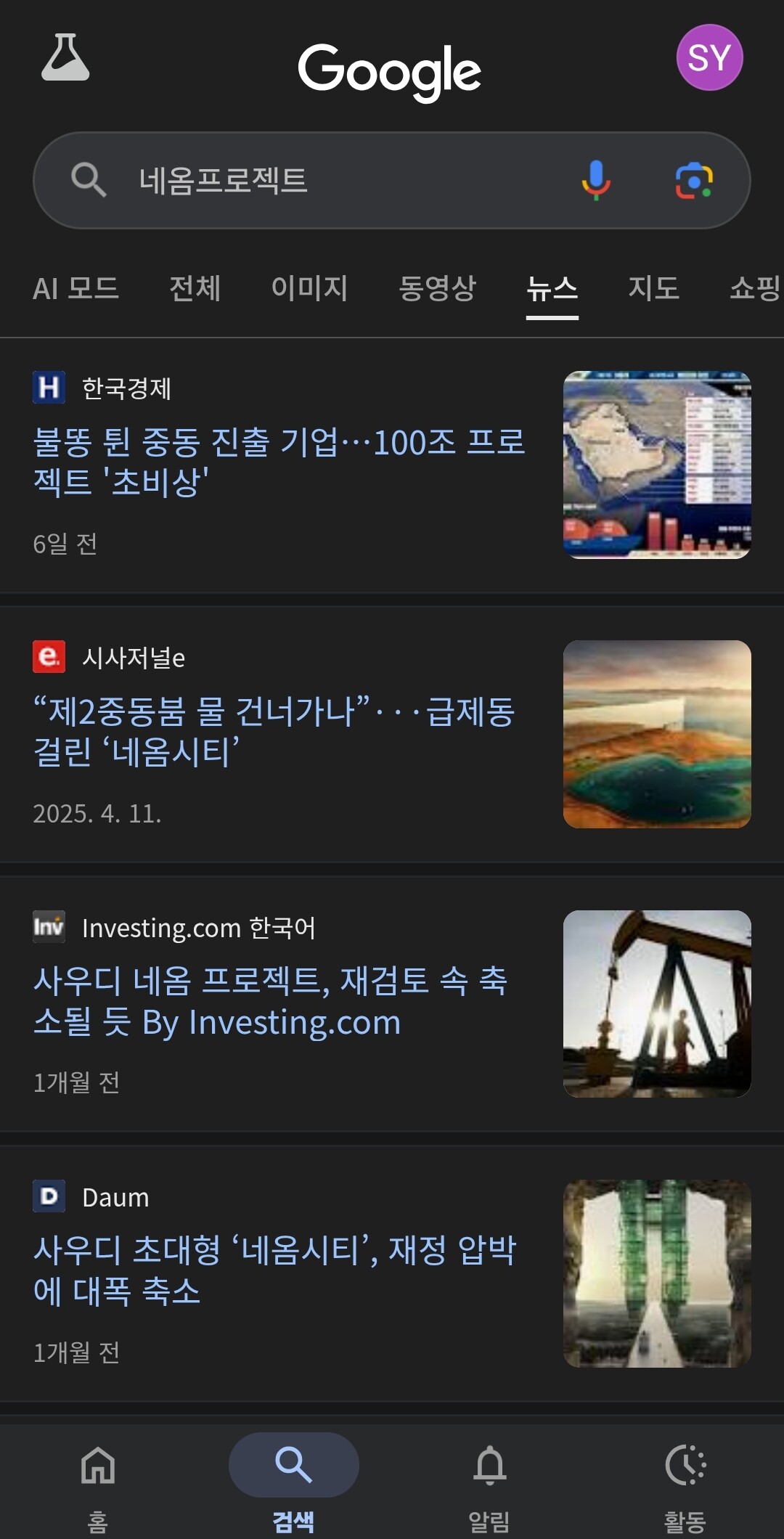Switch to the 이미지 tab

pyautogui.click(x=309, y=289)
